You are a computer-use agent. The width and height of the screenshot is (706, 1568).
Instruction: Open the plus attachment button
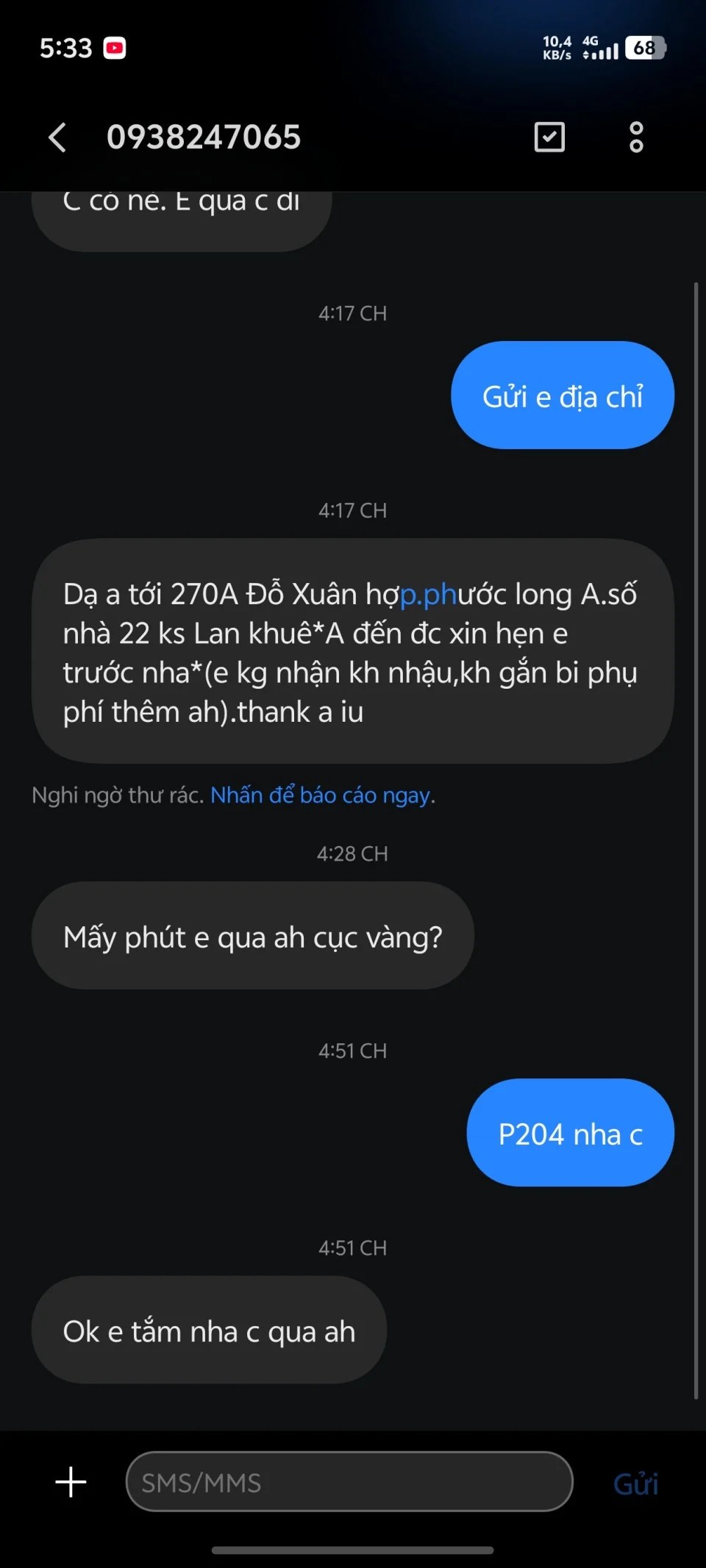(71, 1482)
